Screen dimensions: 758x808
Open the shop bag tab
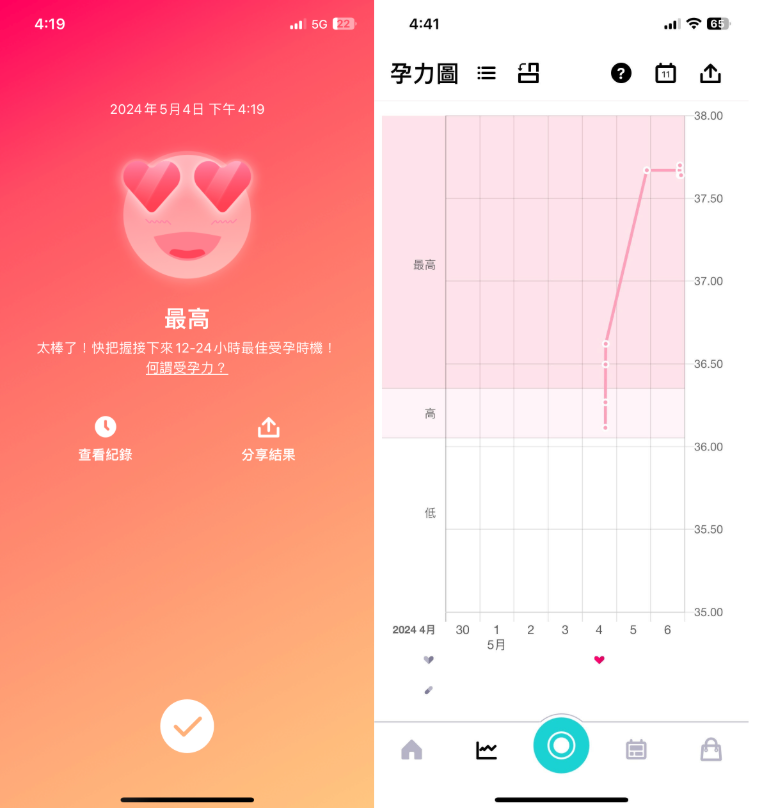[711, 749]
